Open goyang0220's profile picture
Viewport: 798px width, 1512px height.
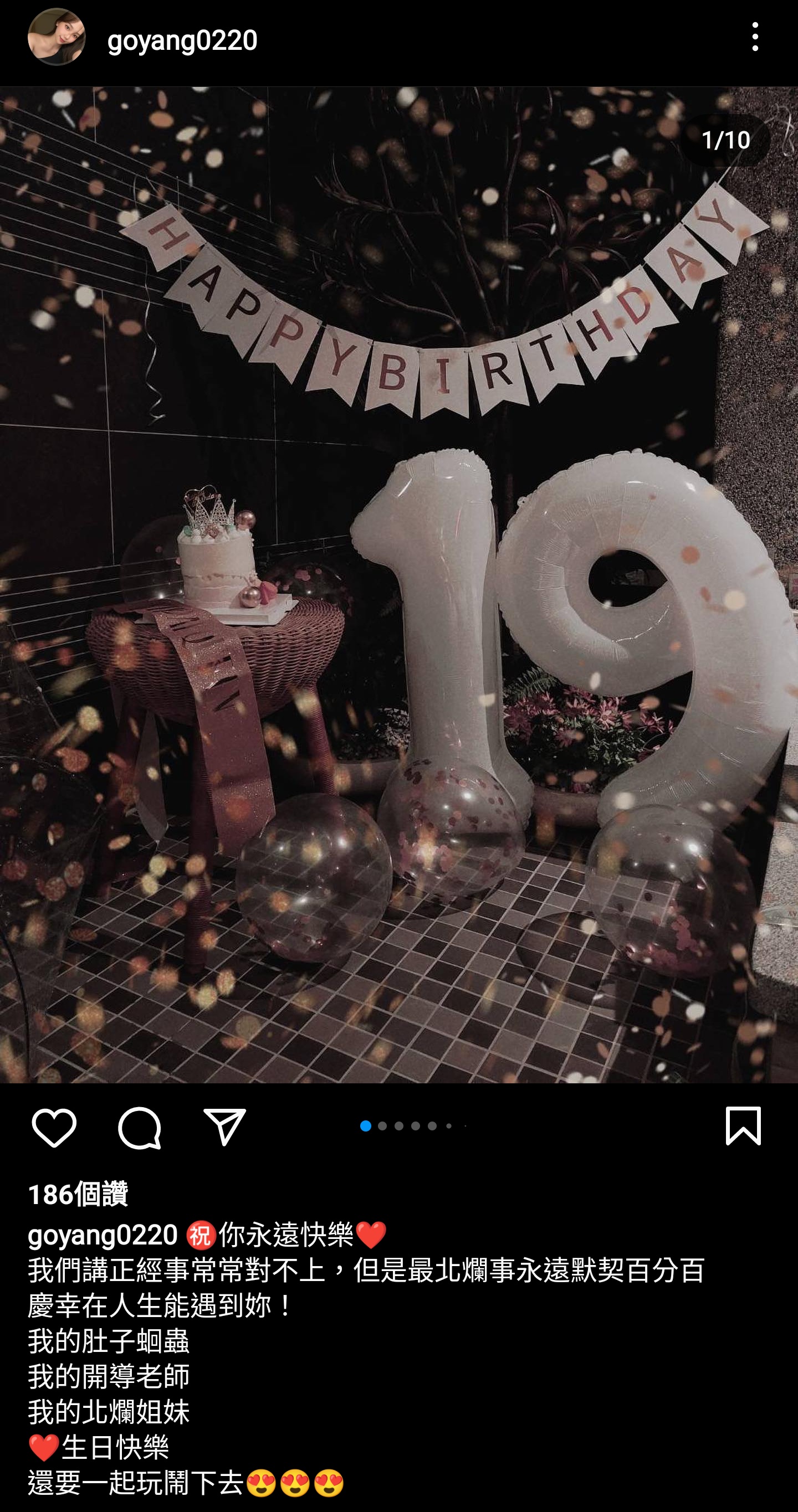click(x=57, y=37)
